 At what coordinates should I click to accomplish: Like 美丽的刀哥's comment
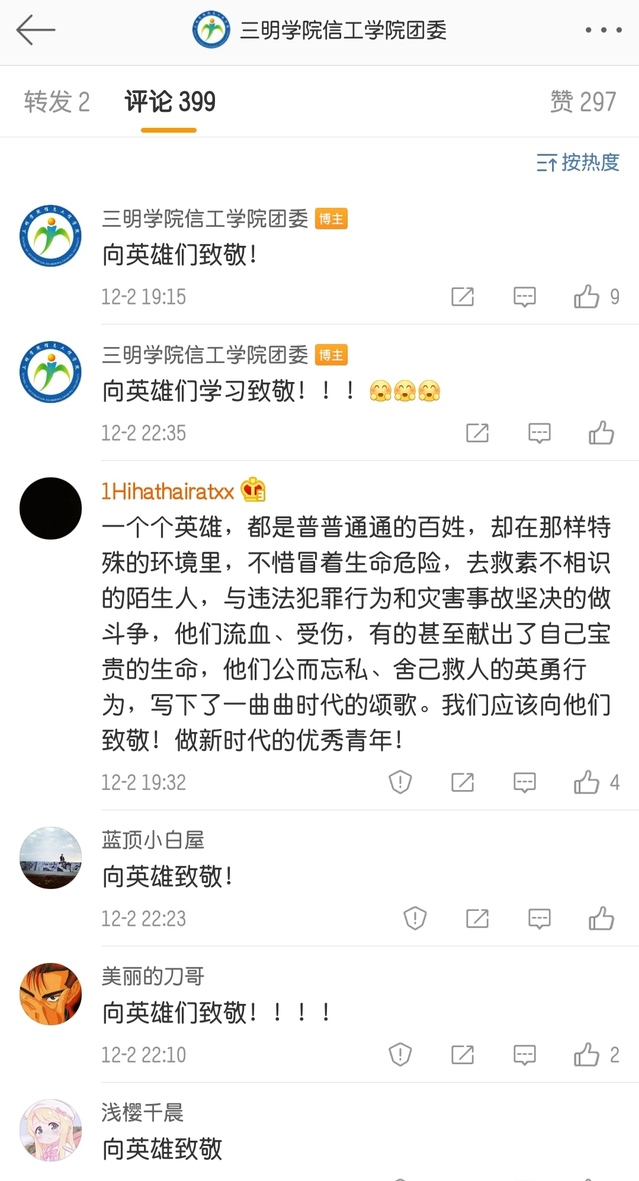point(587,1054)
